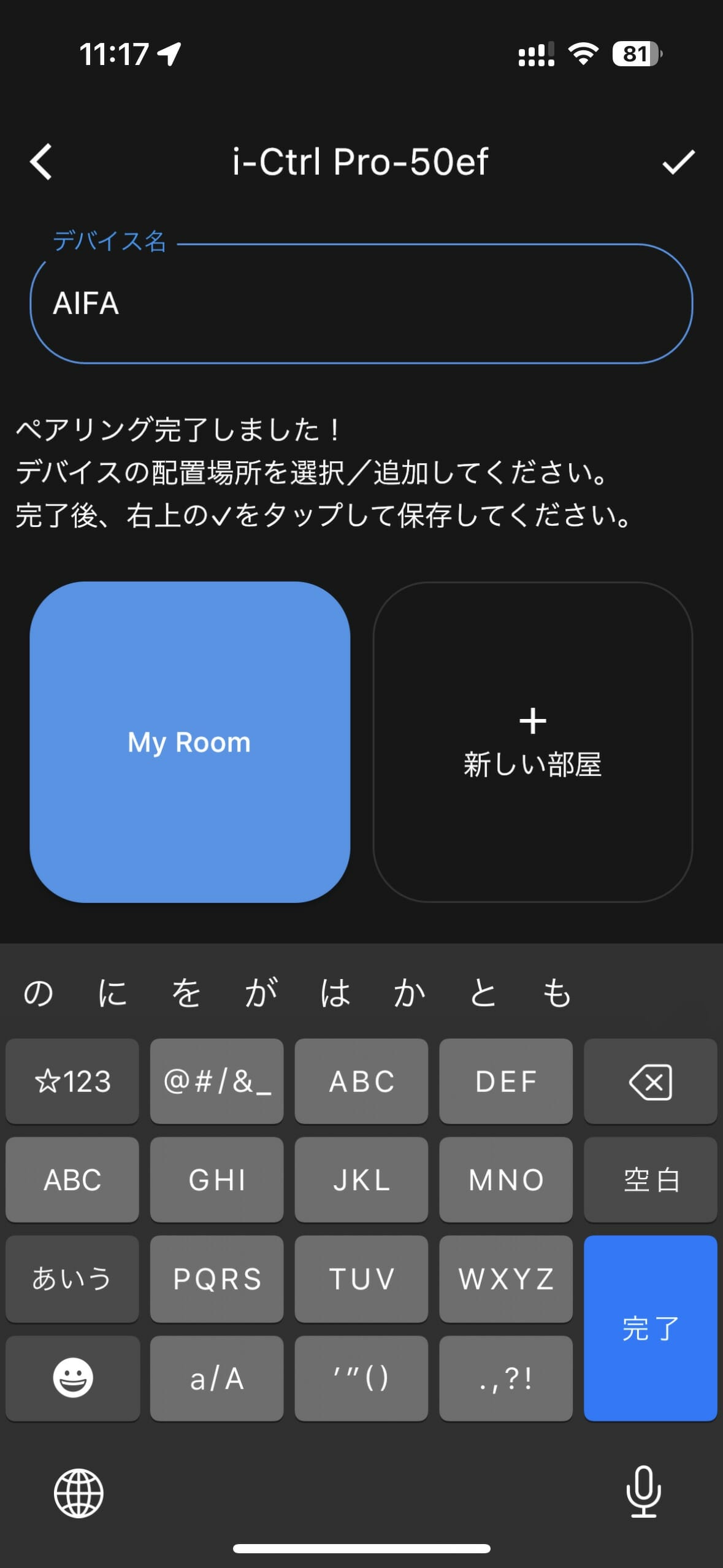
Task: Tap the 空白 space key
Action: (x=650, y=1180)
